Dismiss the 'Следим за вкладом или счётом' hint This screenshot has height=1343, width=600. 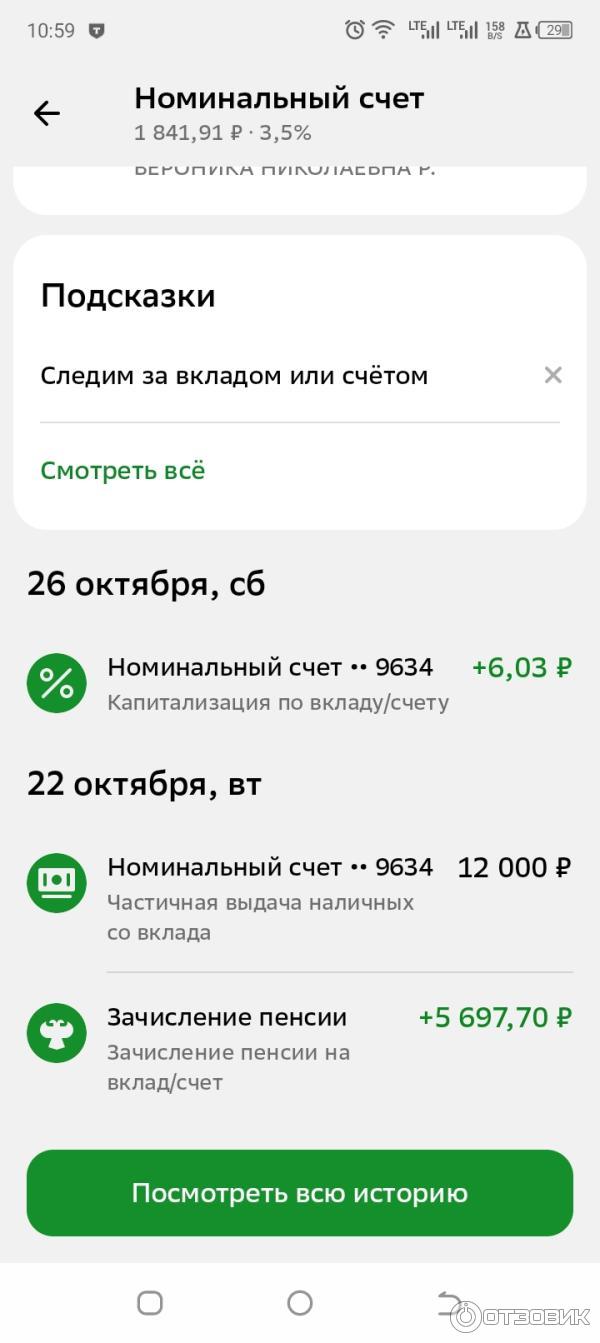click(553, 375)
